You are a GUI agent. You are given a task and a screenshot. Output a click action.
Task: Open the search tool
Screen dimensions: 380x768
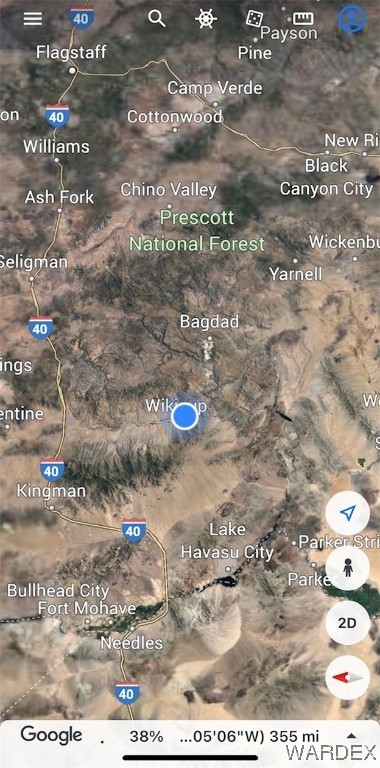click(x=157, y=19)
